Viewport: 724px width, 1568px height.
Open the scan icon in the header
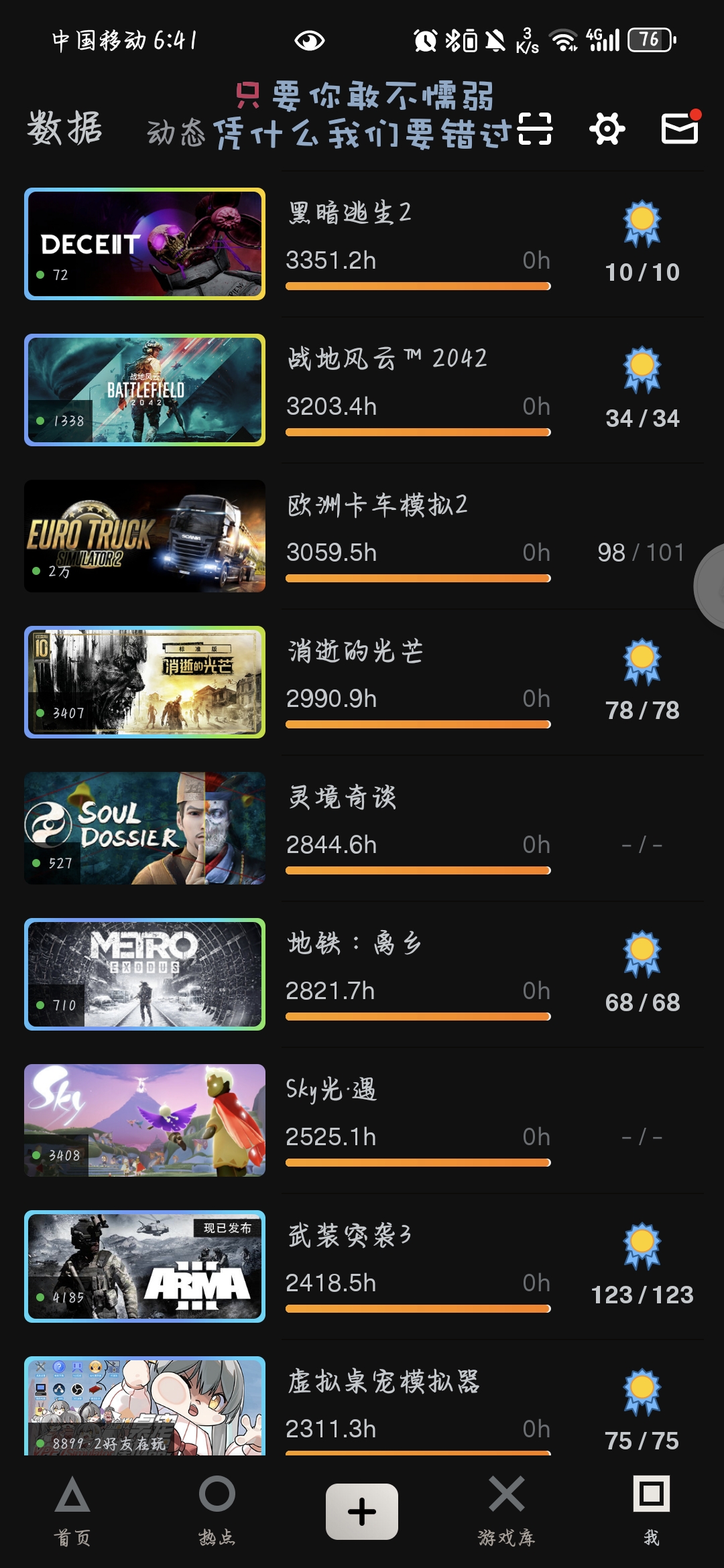[x=535, y=129]
